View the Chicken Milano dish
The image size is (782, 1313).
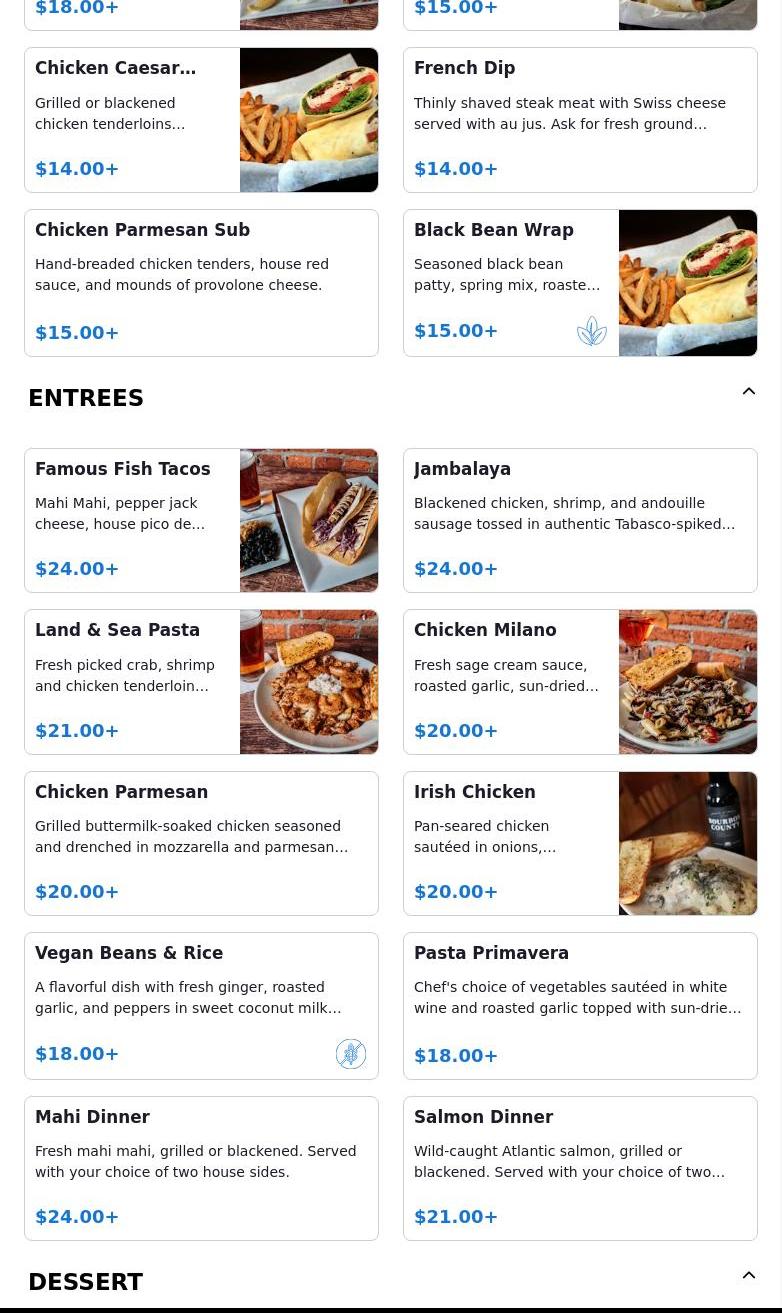click(580, 681)
